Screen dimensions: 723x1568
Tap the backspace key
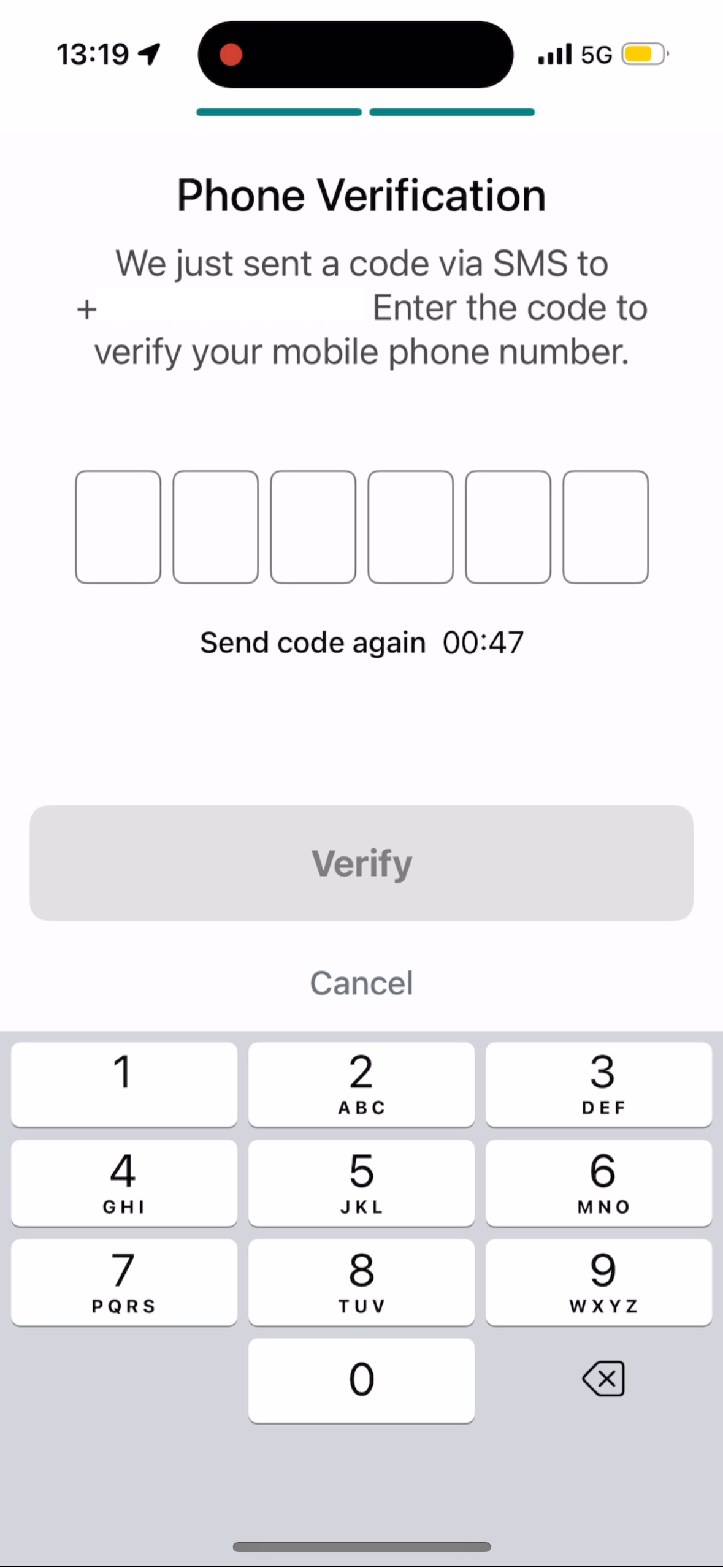click(603, 1379)
